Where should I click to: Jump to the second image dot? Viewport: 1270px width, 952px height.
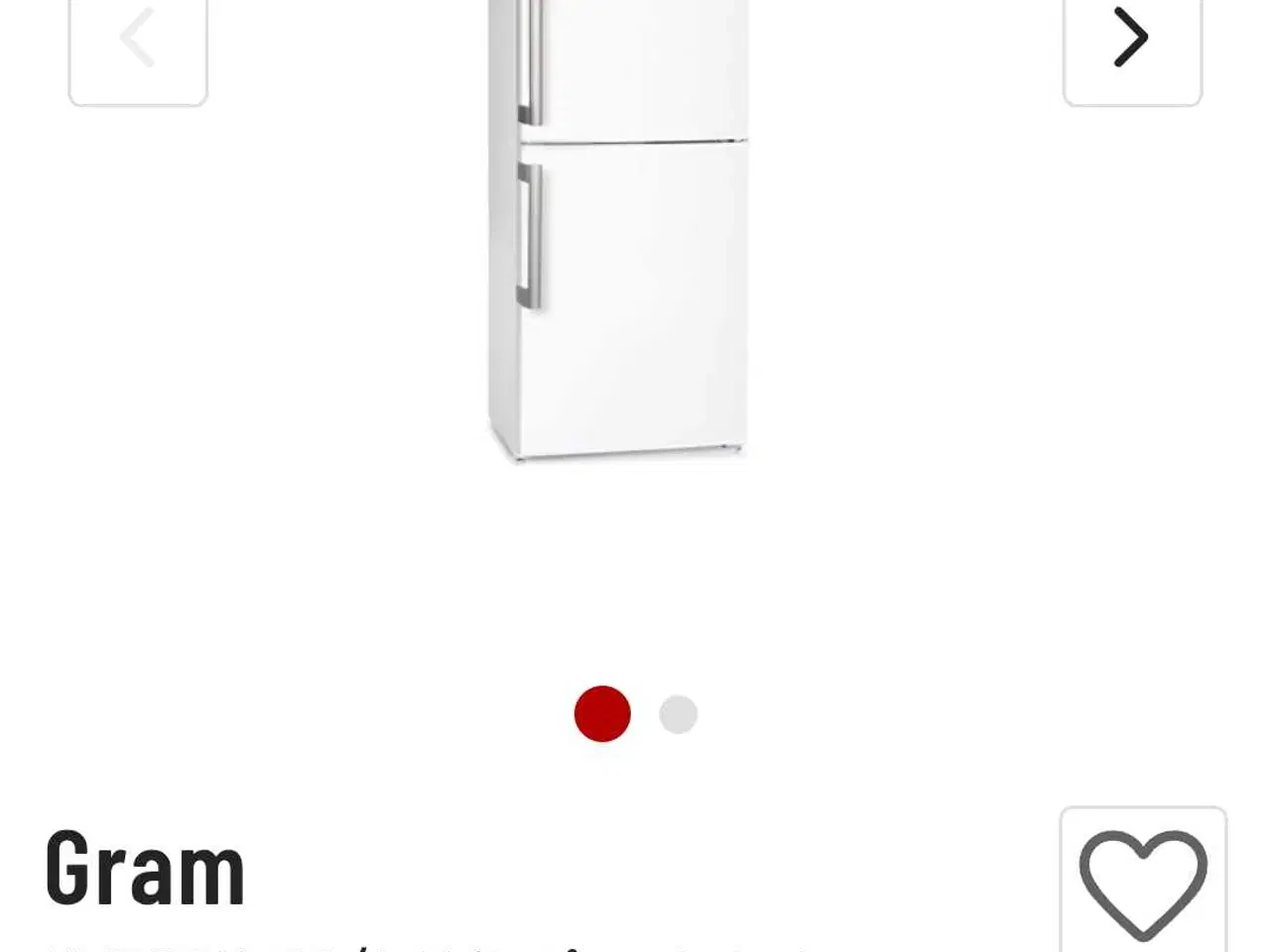click(679, 714)
